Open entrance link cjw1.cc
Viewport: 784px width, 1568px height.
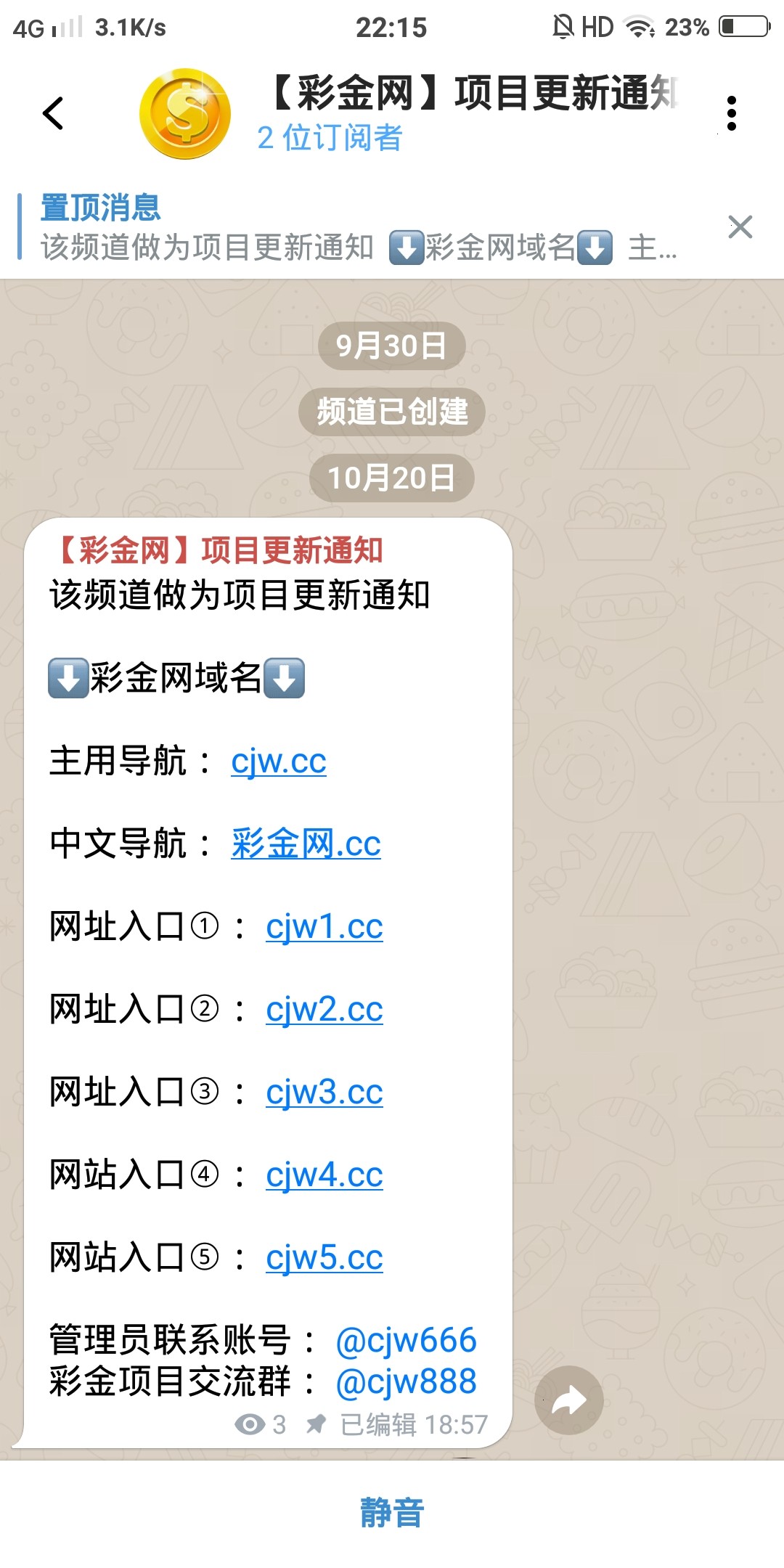tap(324, 926)
